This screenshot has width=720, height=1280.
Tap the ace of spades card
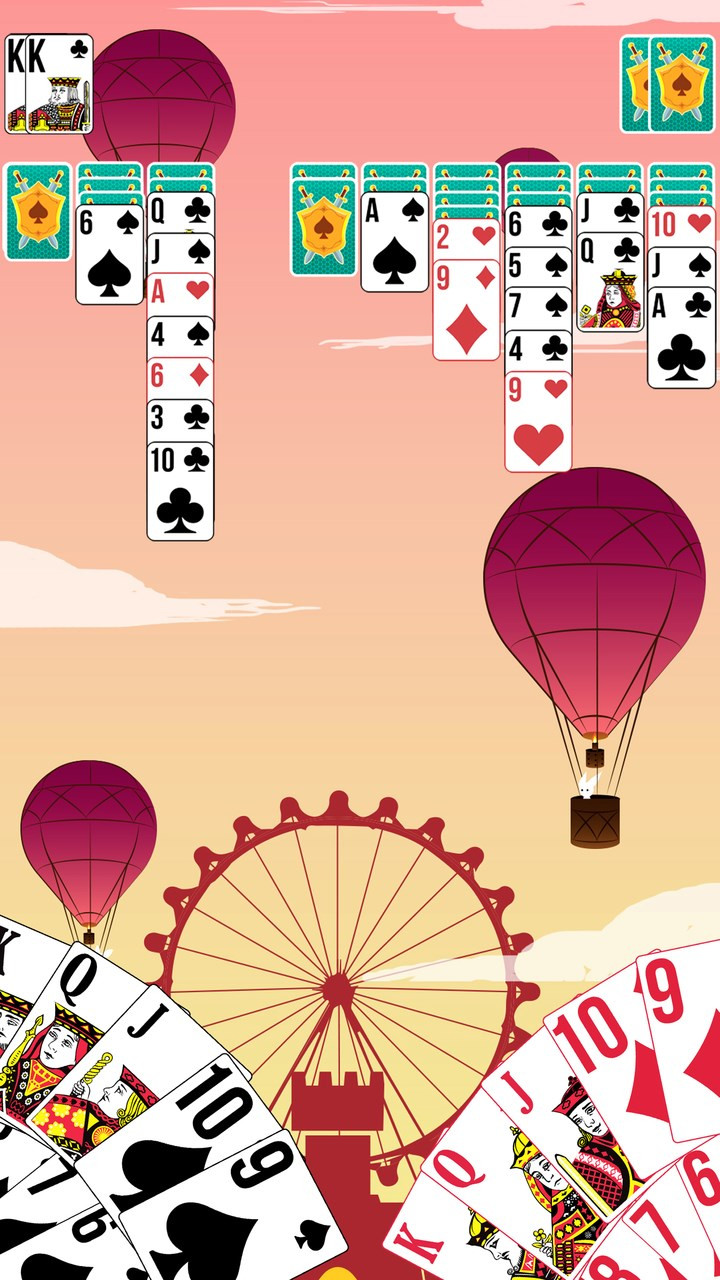(x=394, y=242)
